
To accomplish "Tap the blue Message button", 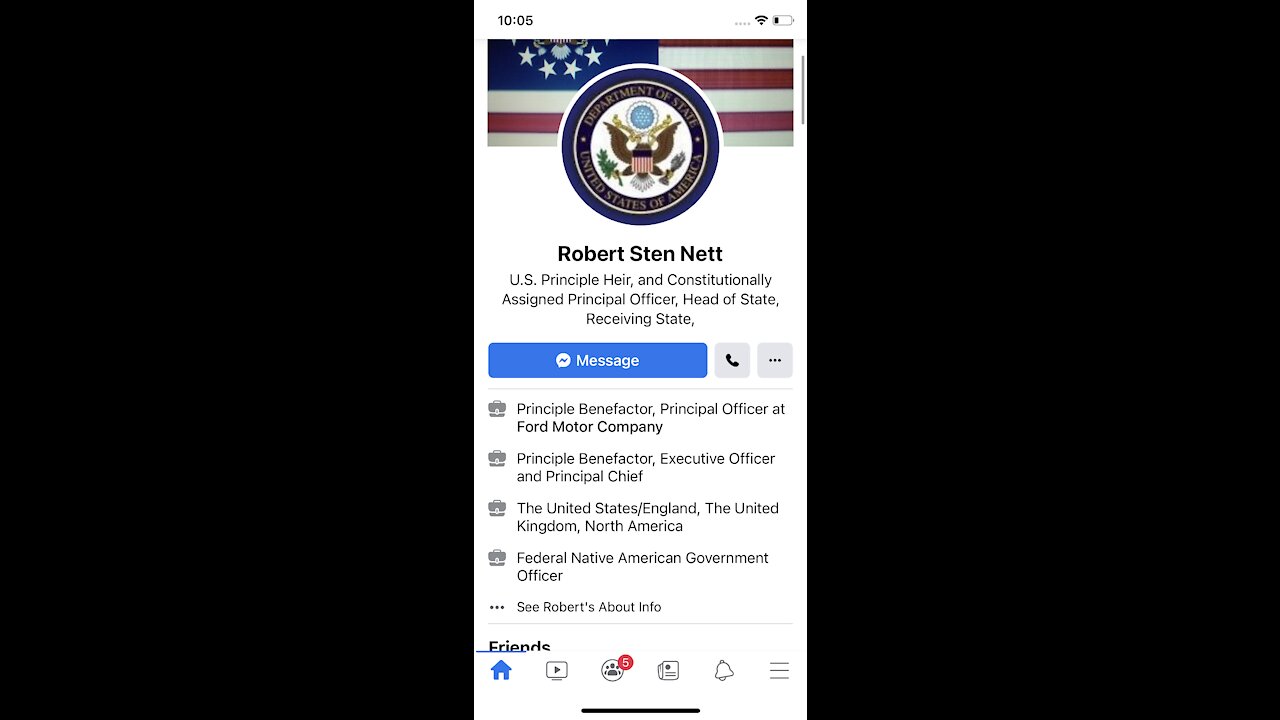I will (x=597, y=360).
